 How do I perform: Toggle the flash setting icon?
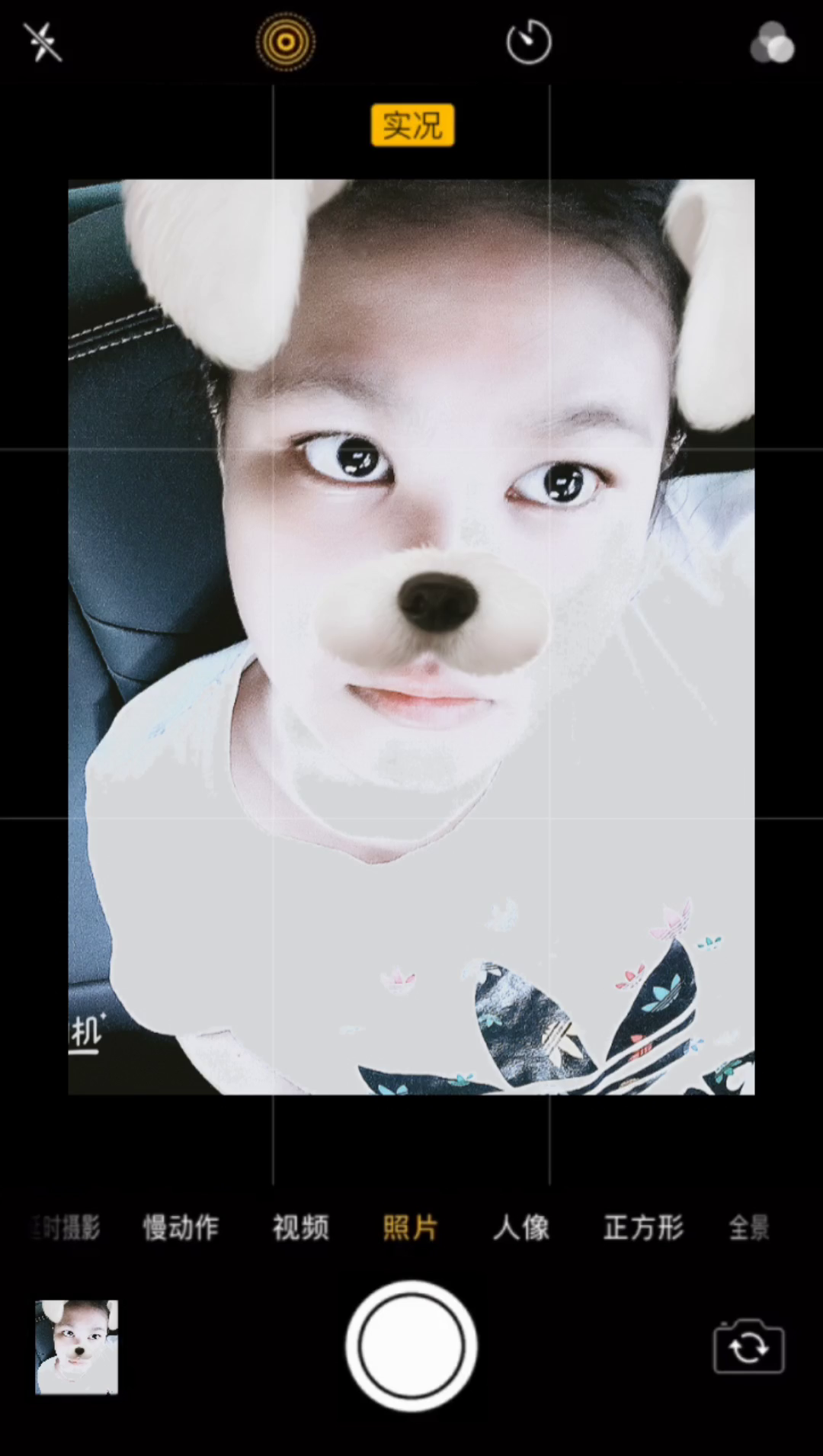[x=42, y=42]
